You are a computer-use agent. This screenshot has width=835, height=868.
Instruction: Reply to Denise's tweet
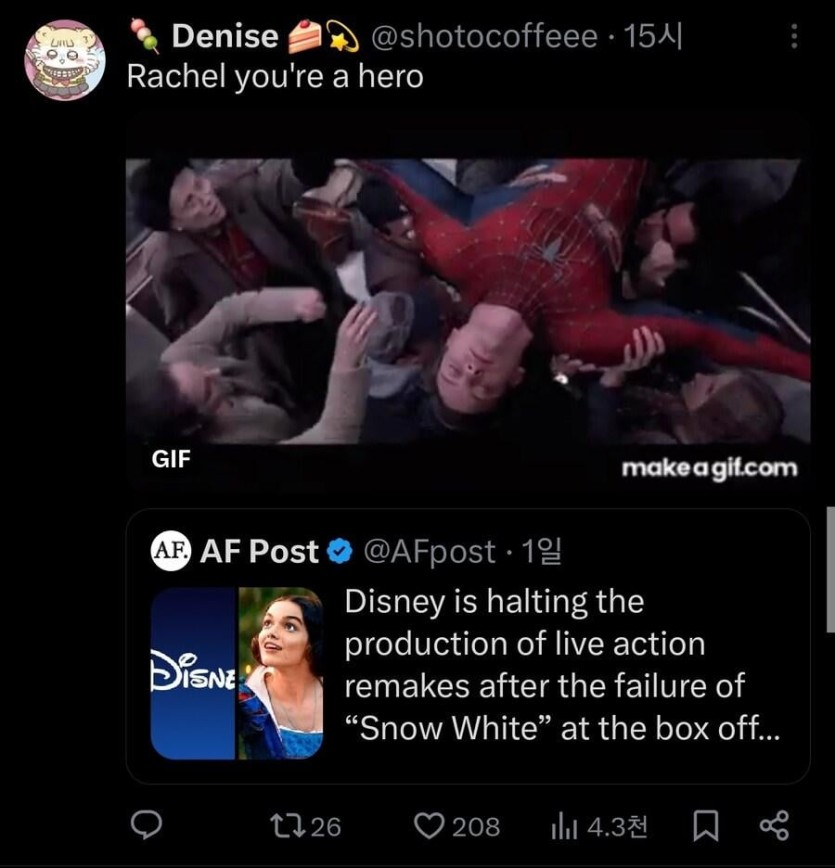point(148,826)
